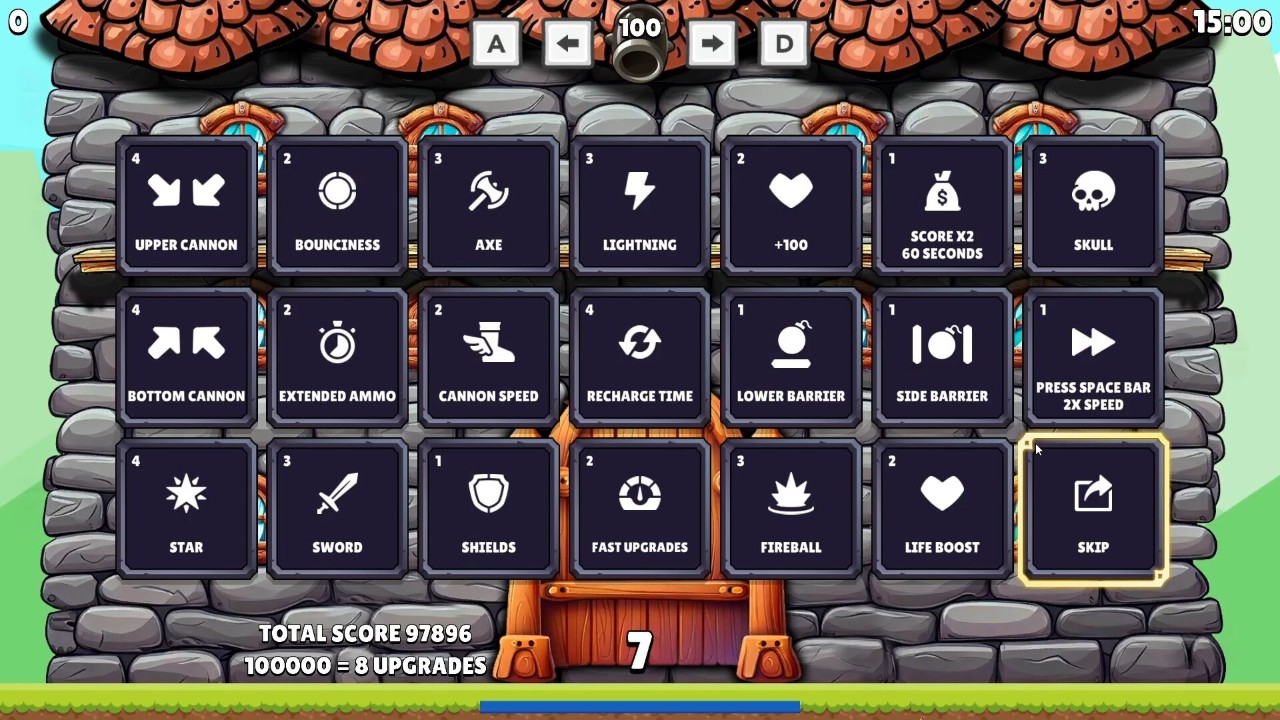Tap the +100 heart upgrade

(x=790, y=208)
